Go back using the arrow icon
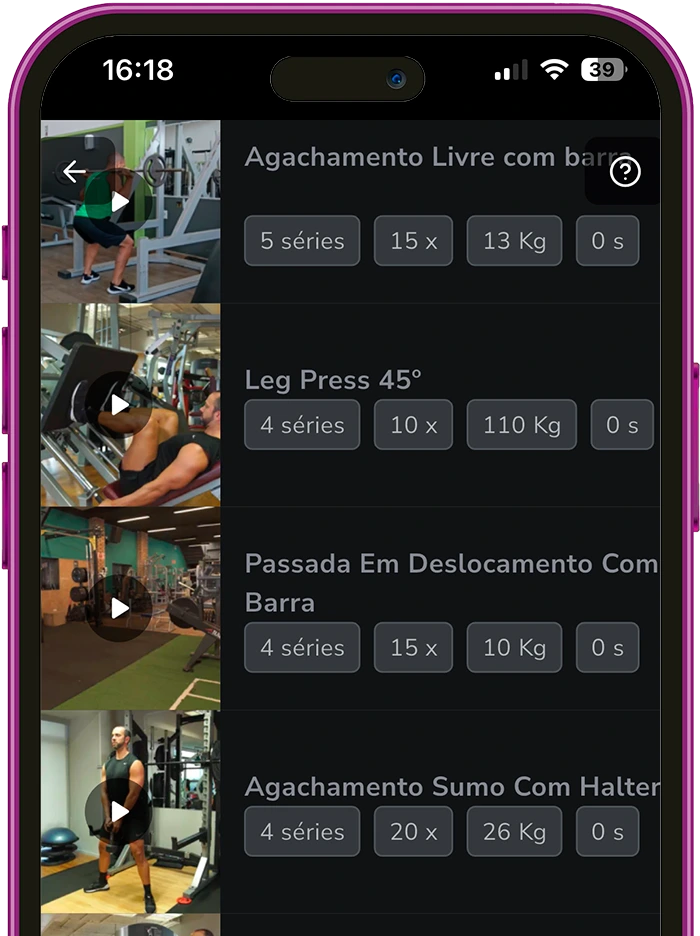 coord(75,172)
